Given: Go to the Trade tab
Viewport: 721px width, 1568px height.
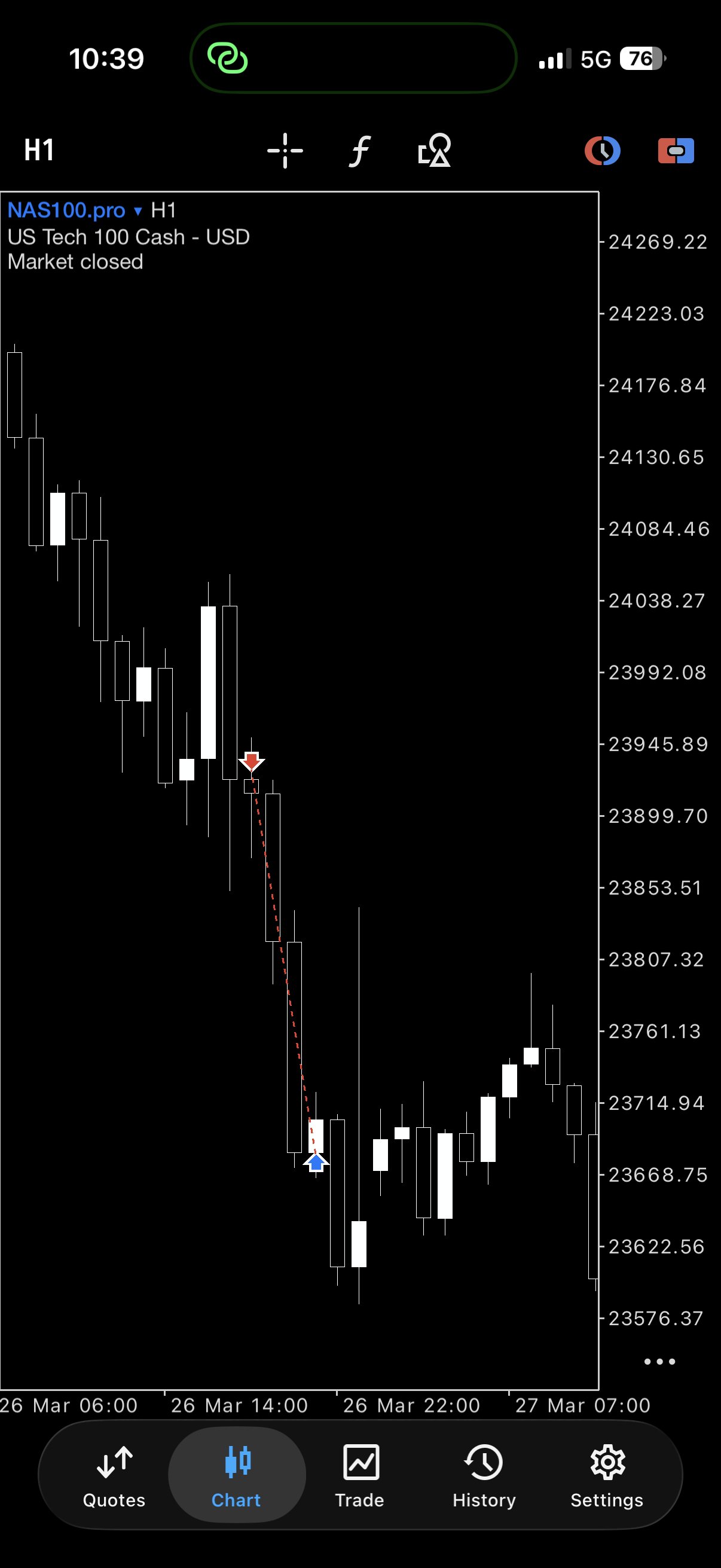Looking at the screenshot, I should pos(360,1475).
